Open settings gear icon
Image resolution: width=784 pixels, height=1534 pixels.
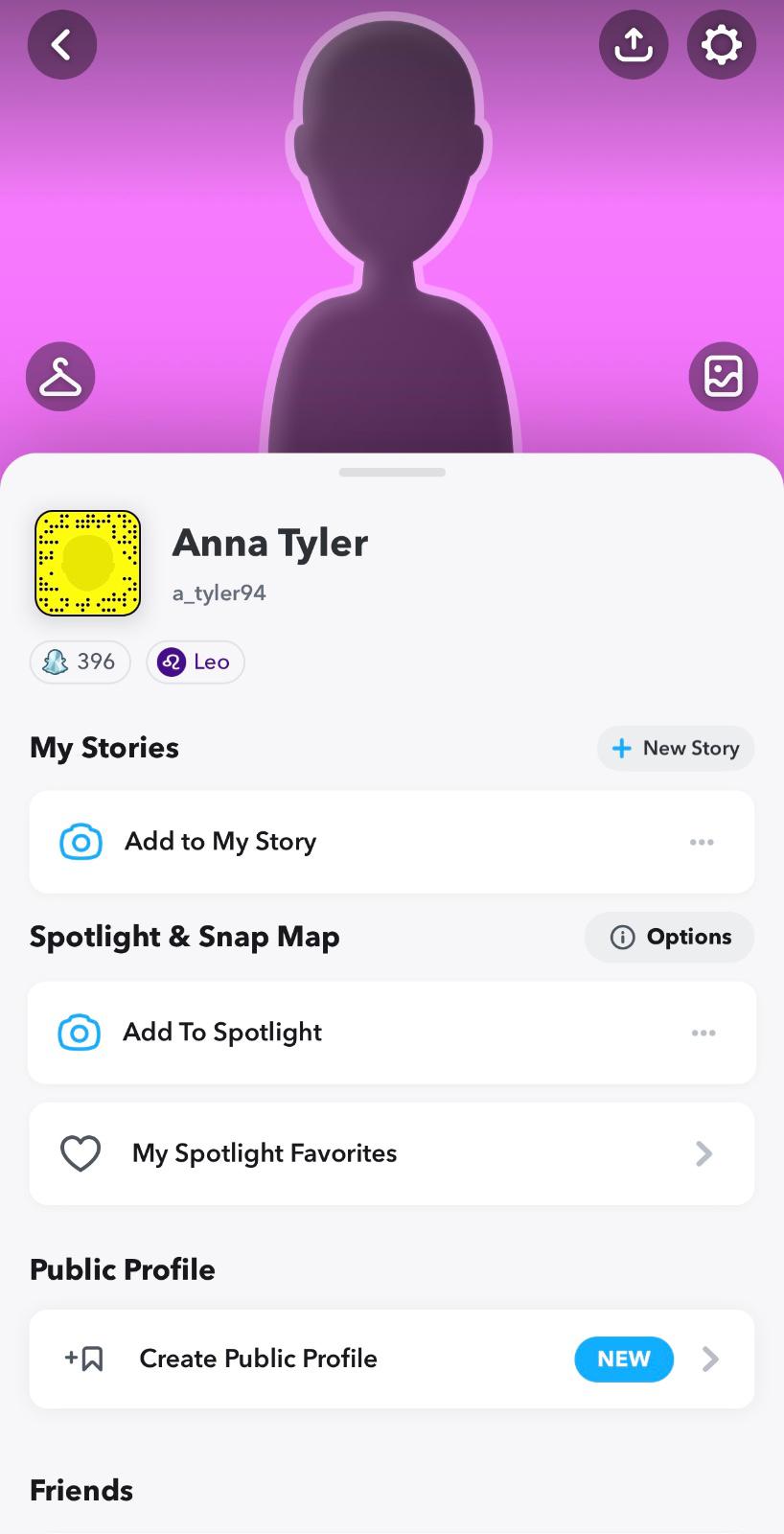[x=721, y=44]
